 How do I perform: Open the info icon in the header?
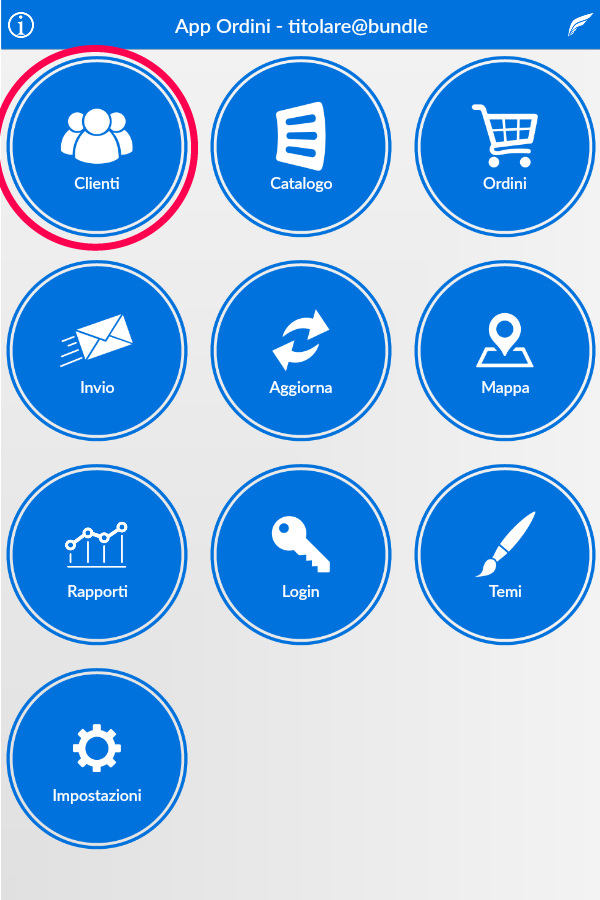click(x=21, y=25)
